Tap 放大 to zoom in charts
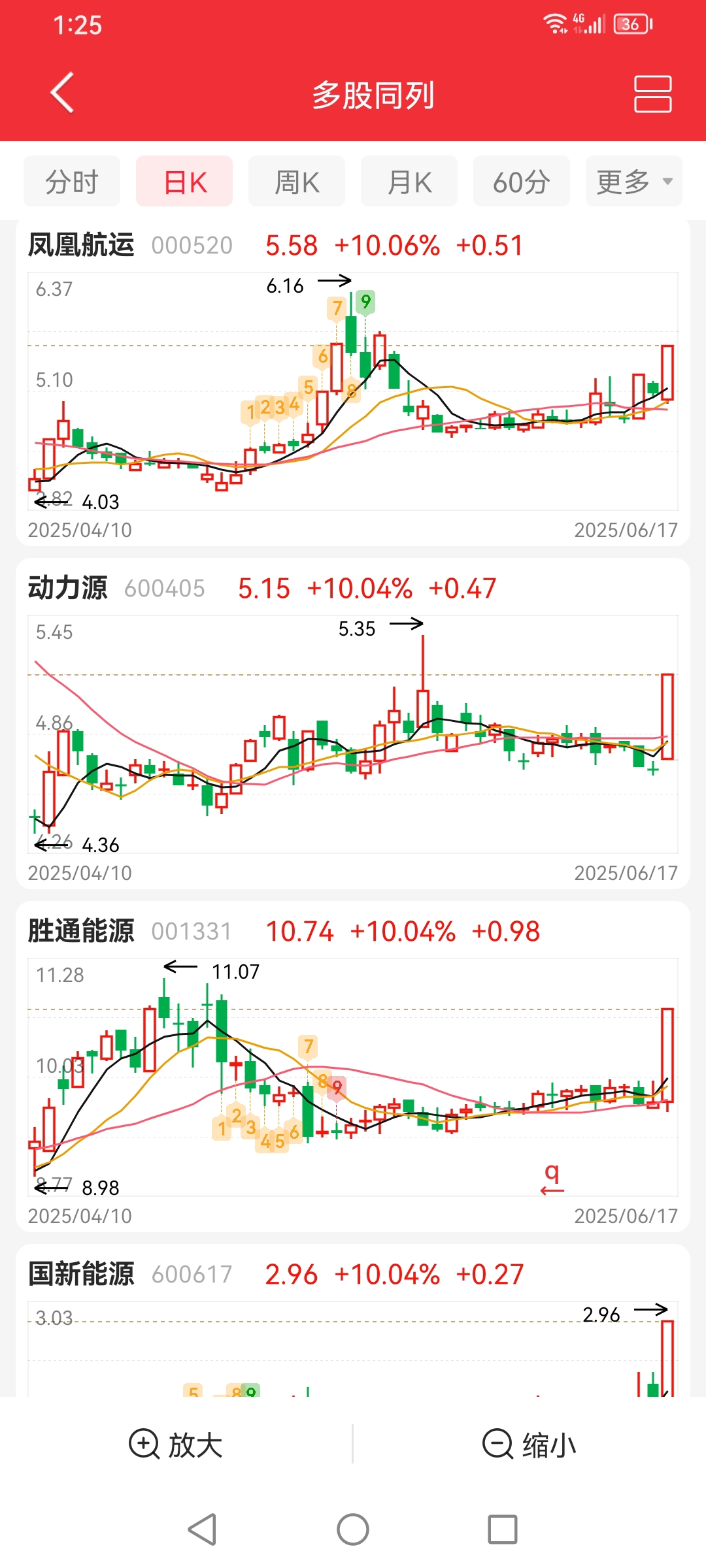Image resolution: width=706 pixels, height=1568 pixels. (x=176, y=1445)
